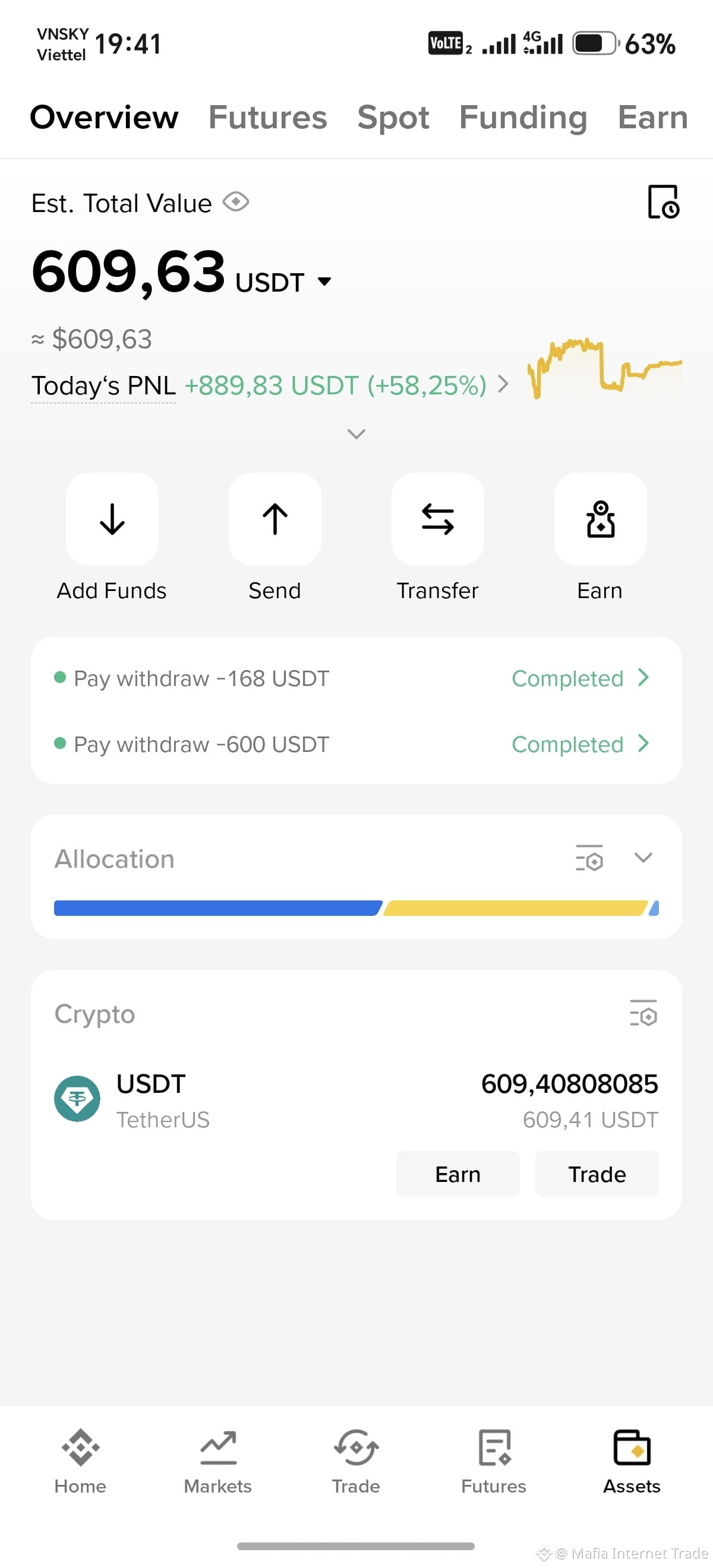The width and height of the screenshot is (713, 1568).
Task: Tap Earn button under USDT
Action: click(x=458, y=1174)
